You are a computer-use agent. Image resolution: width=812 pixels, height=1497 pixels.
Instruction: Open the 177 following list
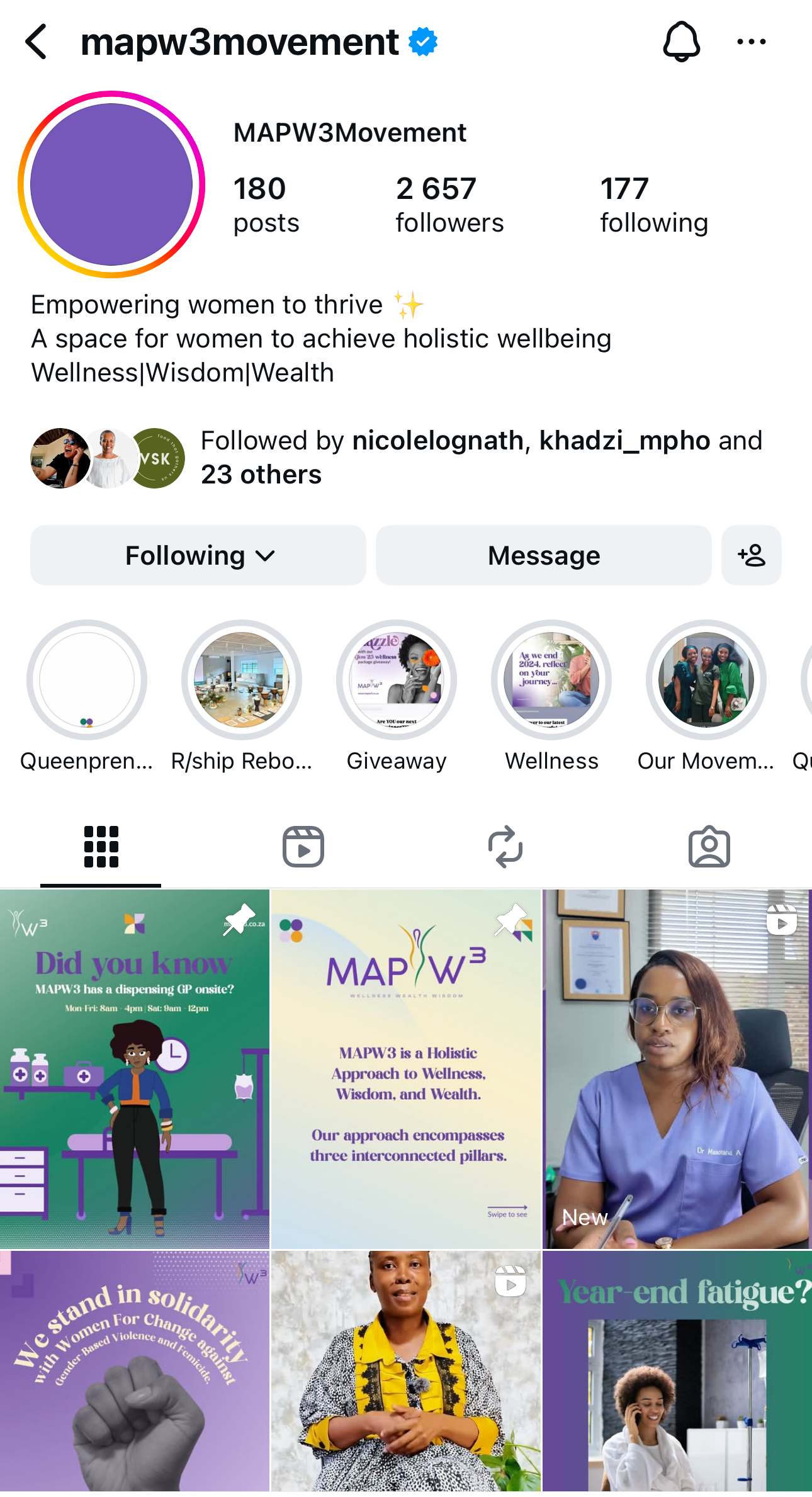pyautogui.click(x=653, y=205)
